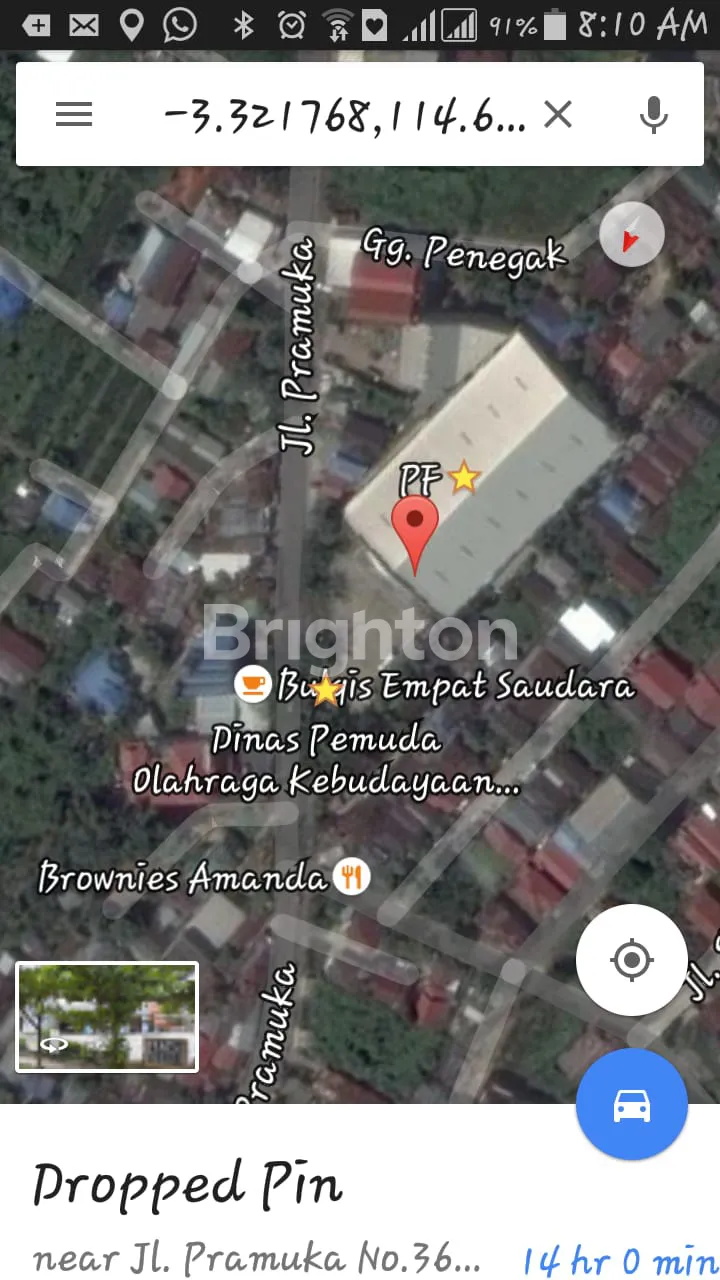Start voice search with microphone

coord(654,115)
